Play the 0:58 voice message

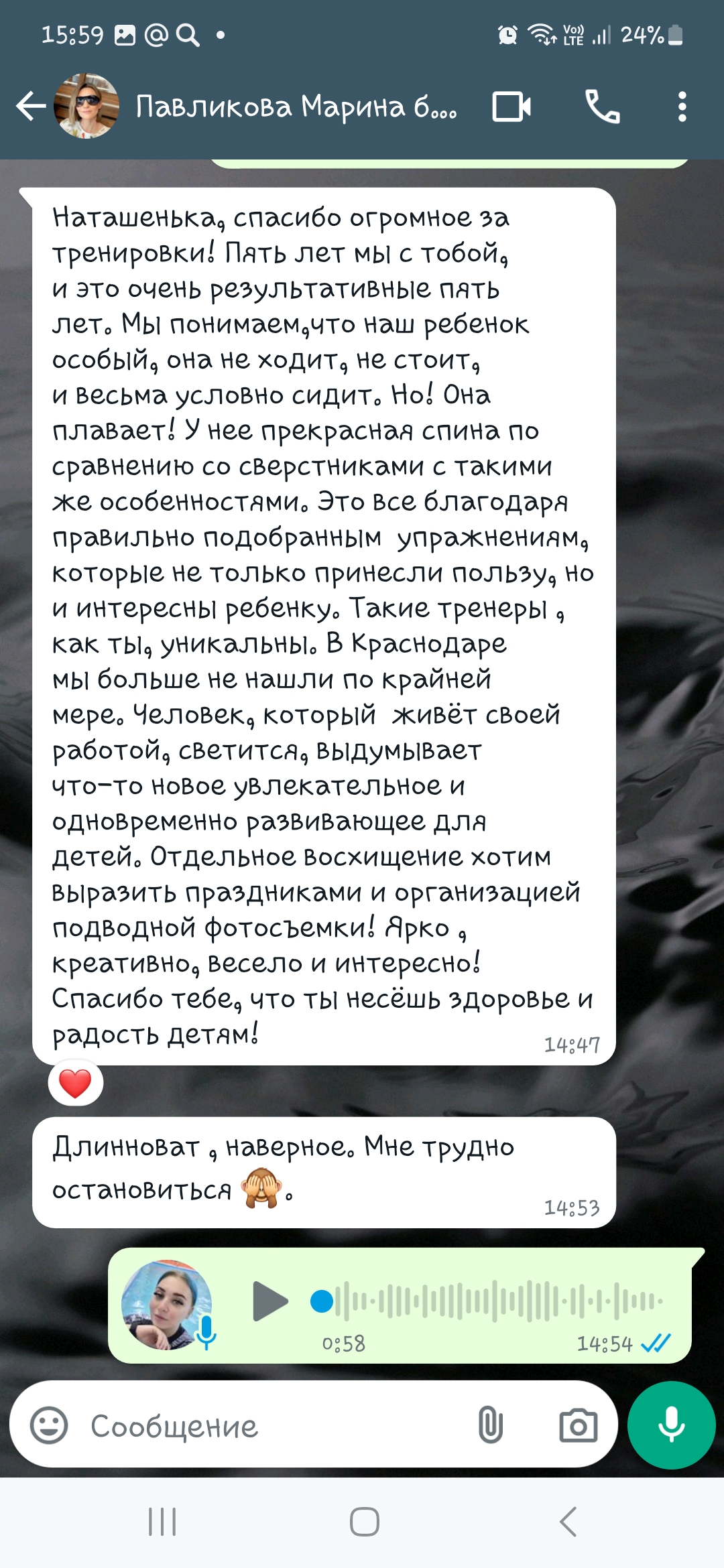pos(269,1301)
